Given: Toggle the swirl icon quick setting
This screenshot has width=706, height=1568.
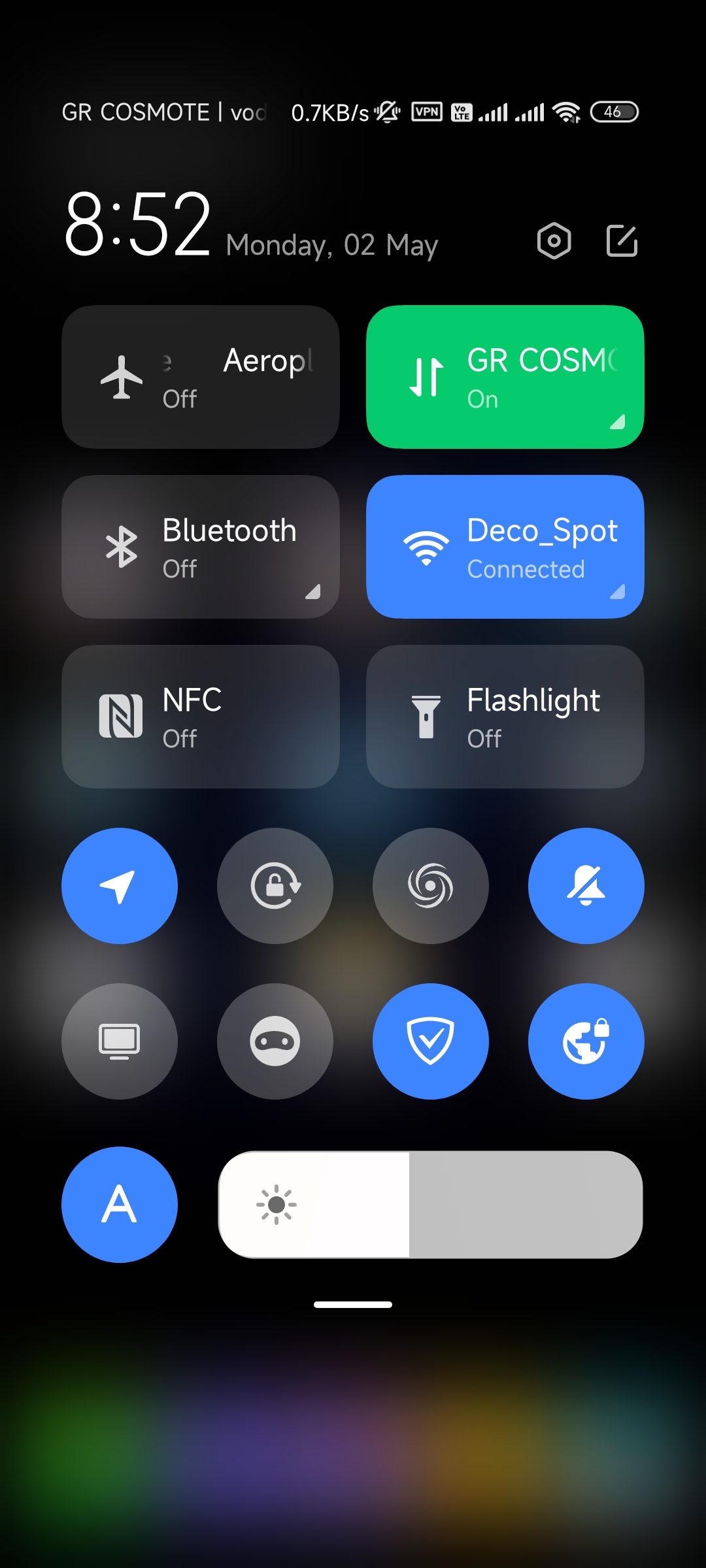Looking at the screenshot, I should (x=431, y=886).
